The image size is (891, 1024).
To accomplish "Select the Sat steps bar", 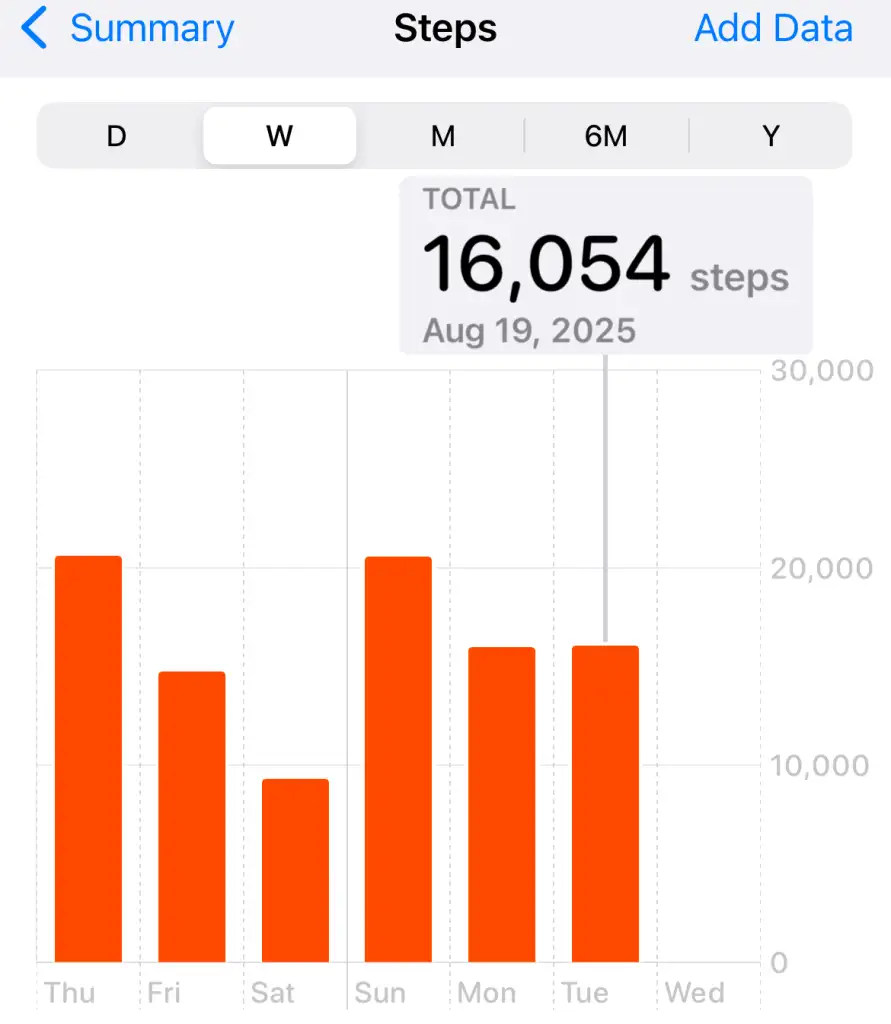I will [295, 870].
